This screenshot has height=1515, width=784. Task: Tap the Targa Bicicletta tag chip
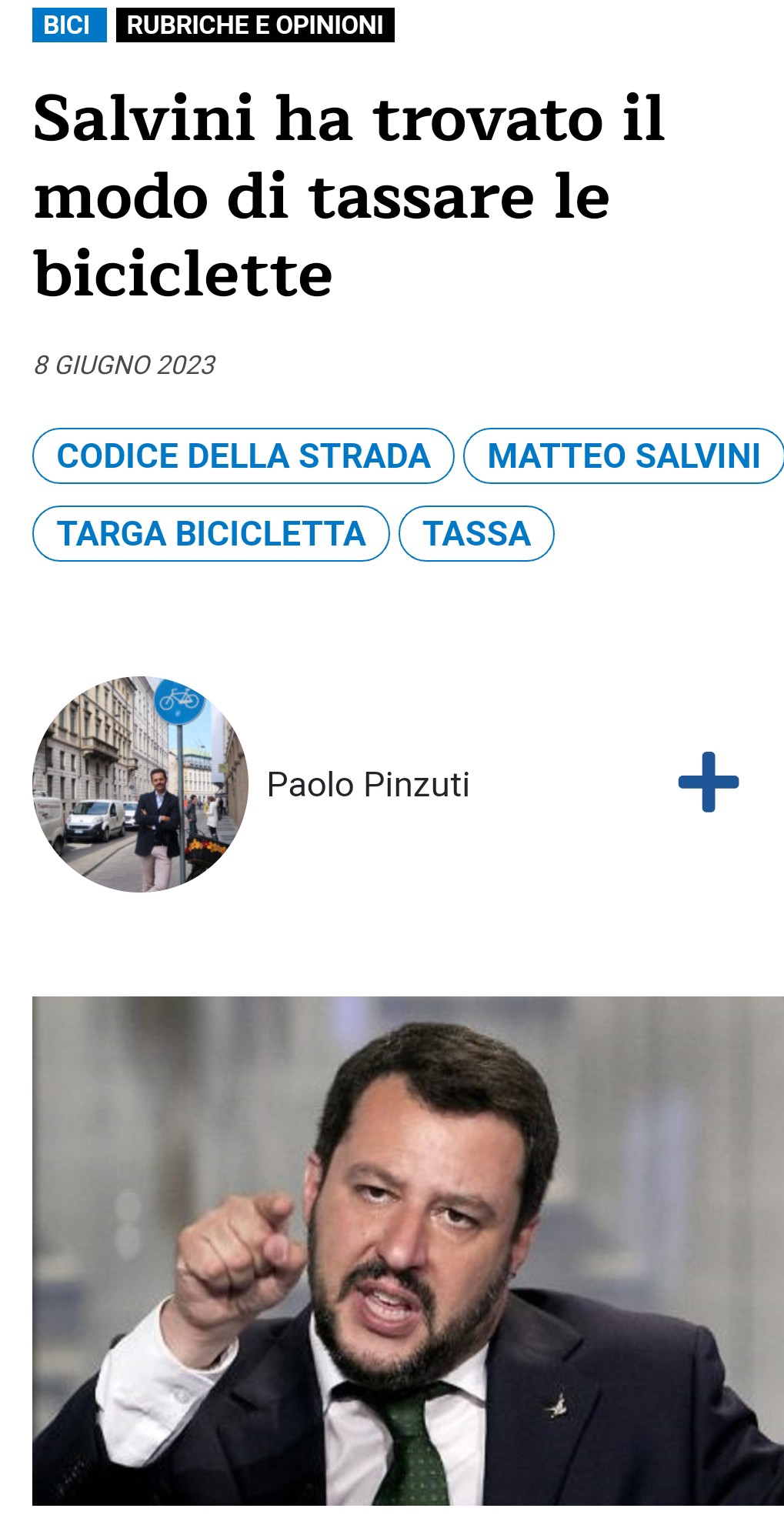(x=211, y=533)
